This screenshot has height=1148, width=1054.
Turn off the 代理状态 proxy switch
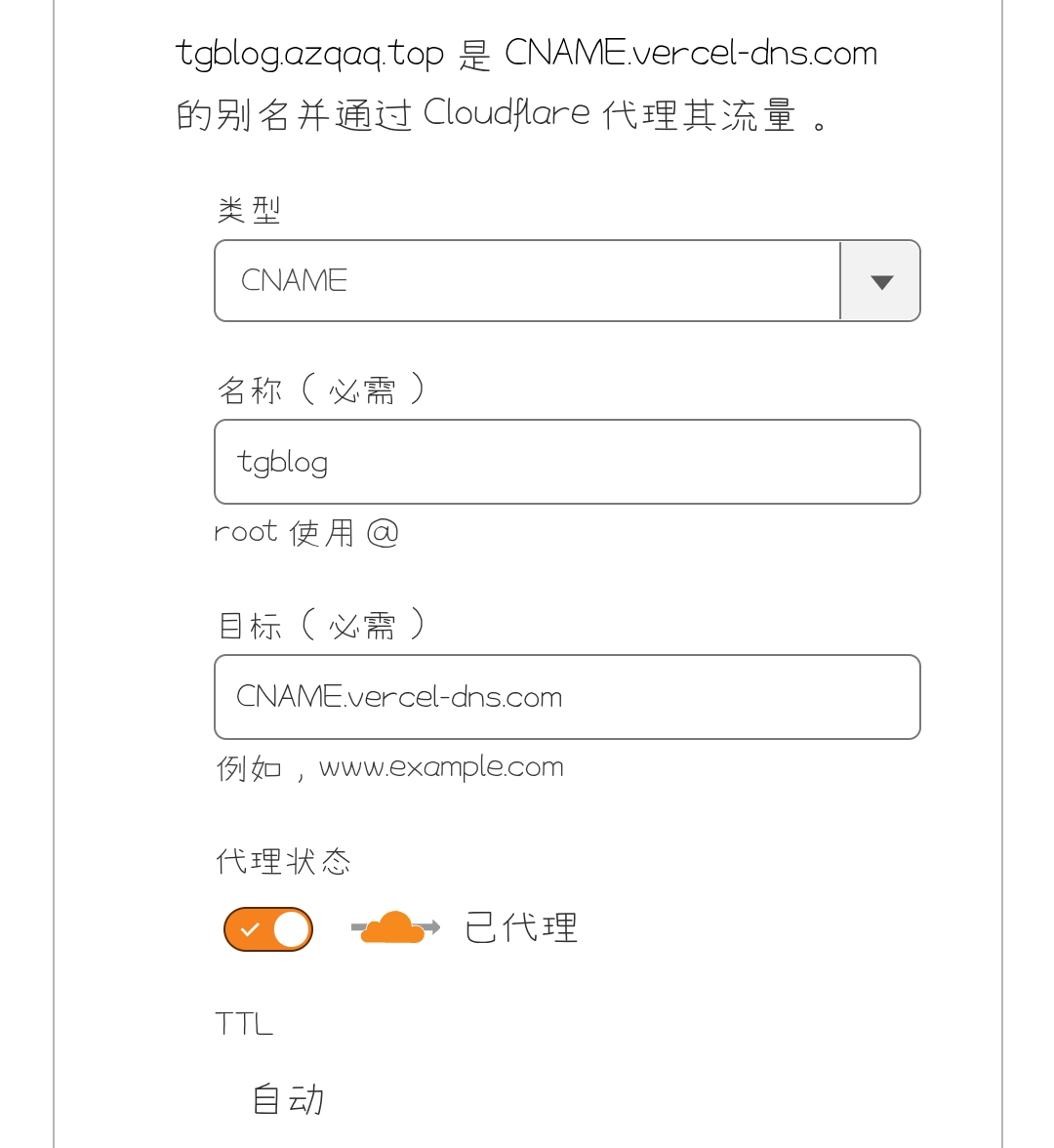click(268, 928)
